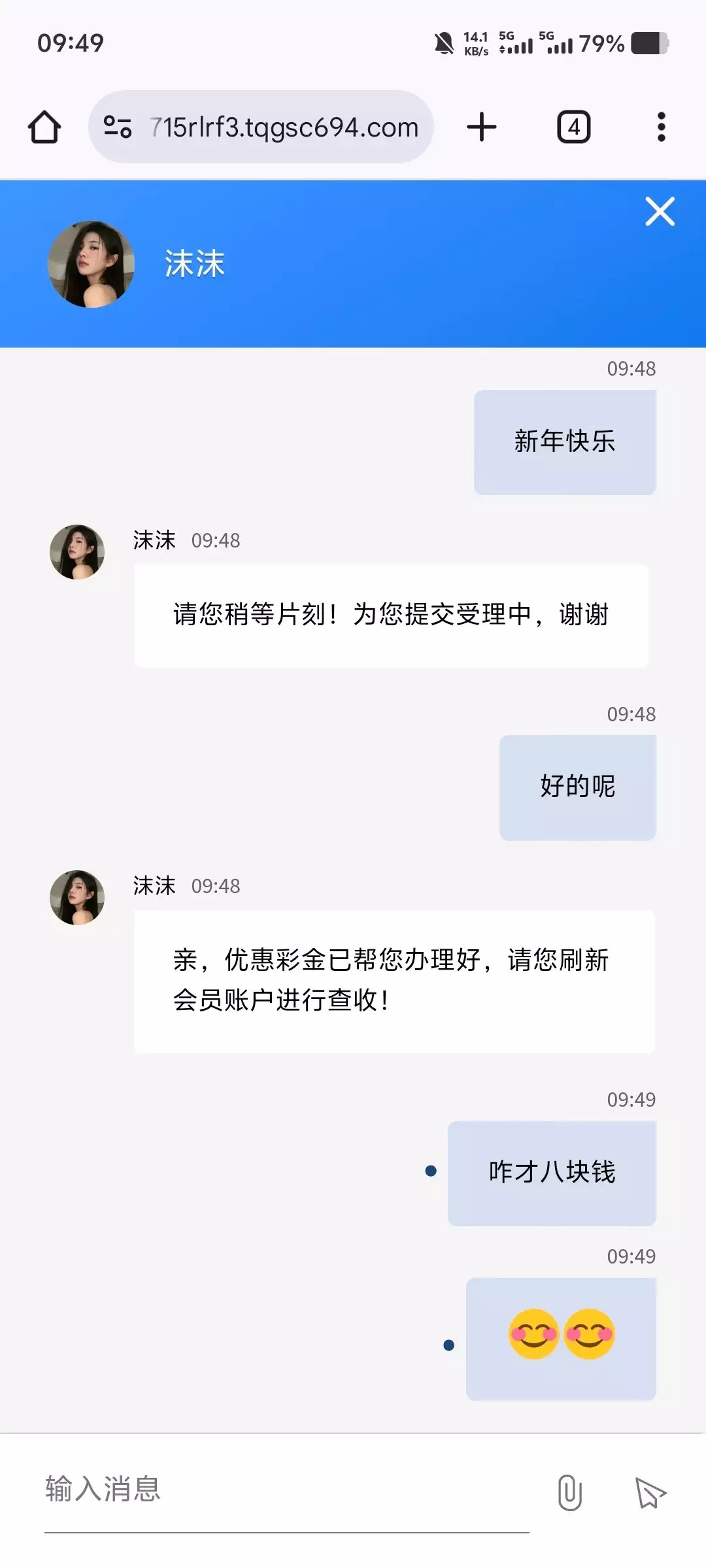Tap the battery indicator in the status bar
The width and height of the screenshot is (706, 1568).
647,42
